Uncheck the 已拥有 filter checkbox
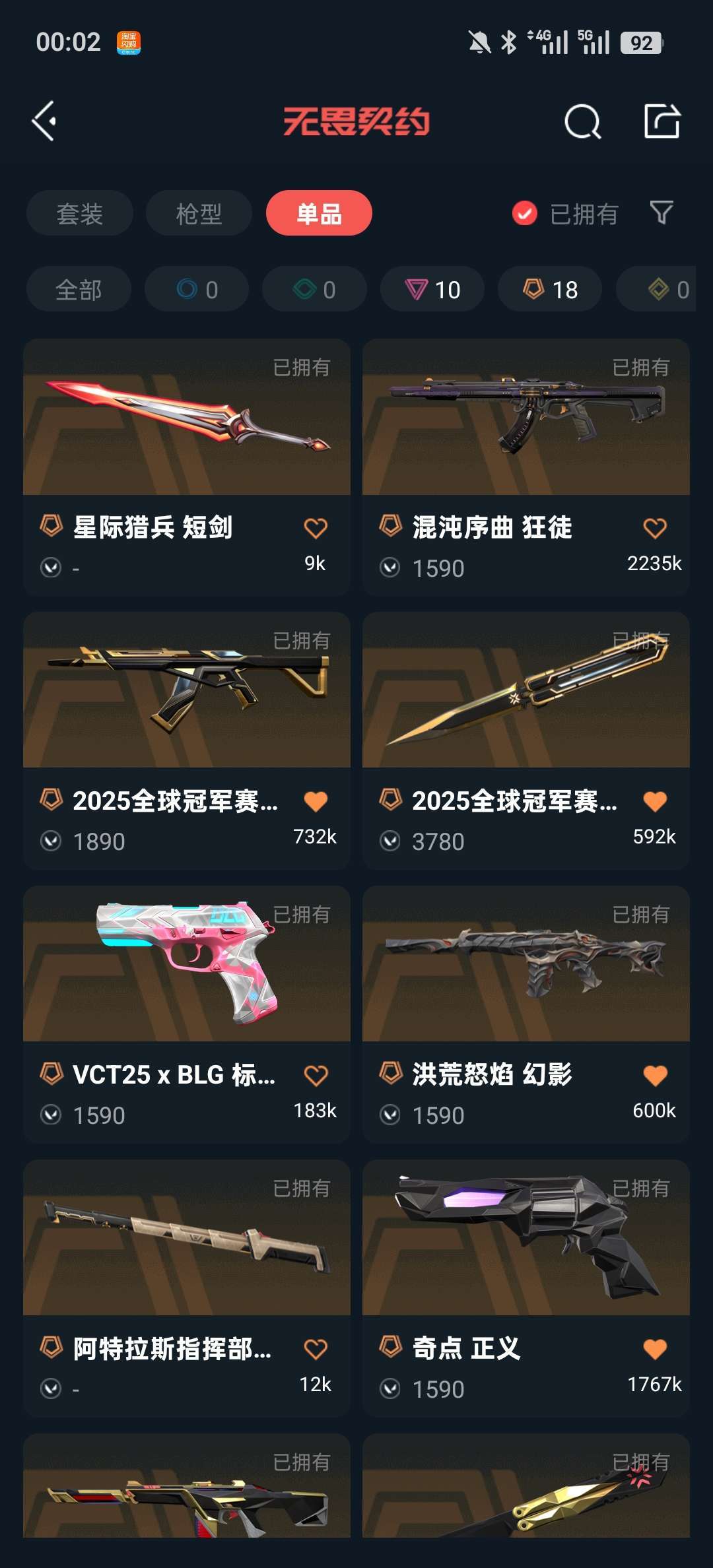The width and height of the screenshot is (713, 1568). coord(525,213)
